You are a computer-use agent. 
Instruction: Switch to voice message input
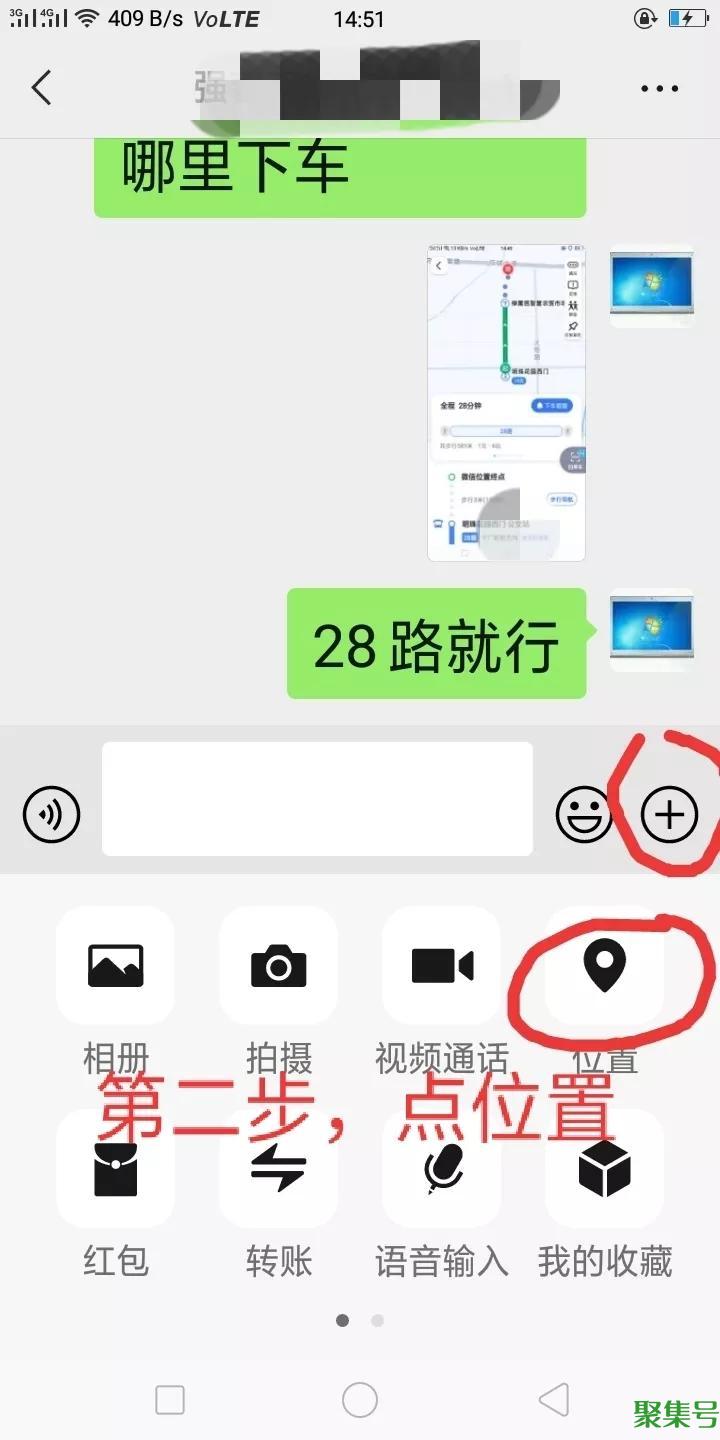(x=51, y=815)
